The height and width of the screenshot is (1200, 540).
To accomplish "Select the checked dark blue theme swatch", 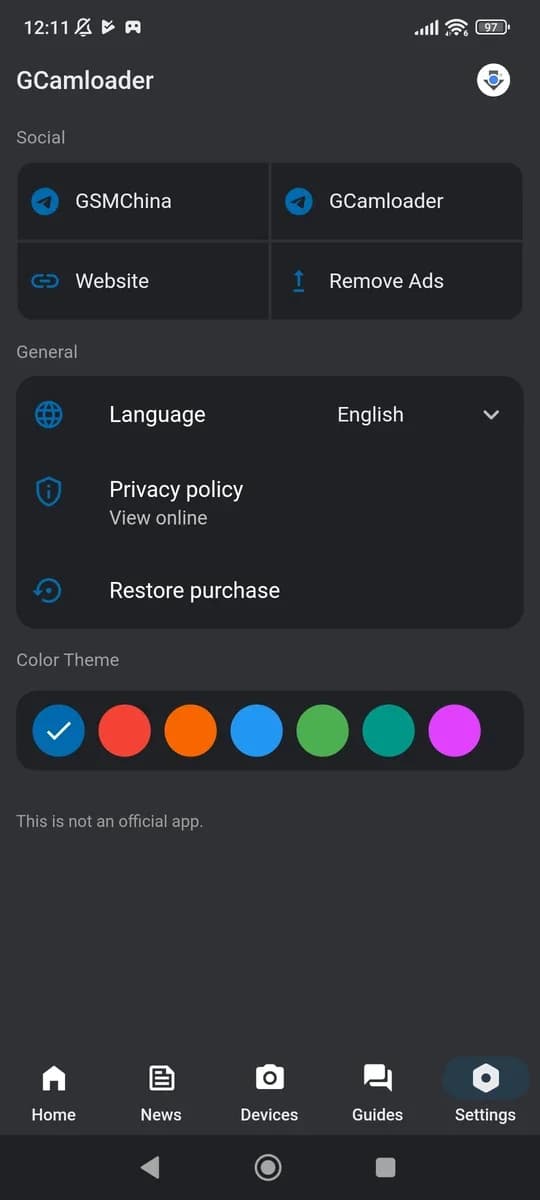I will pyautogui.click(x=59, y=731).
